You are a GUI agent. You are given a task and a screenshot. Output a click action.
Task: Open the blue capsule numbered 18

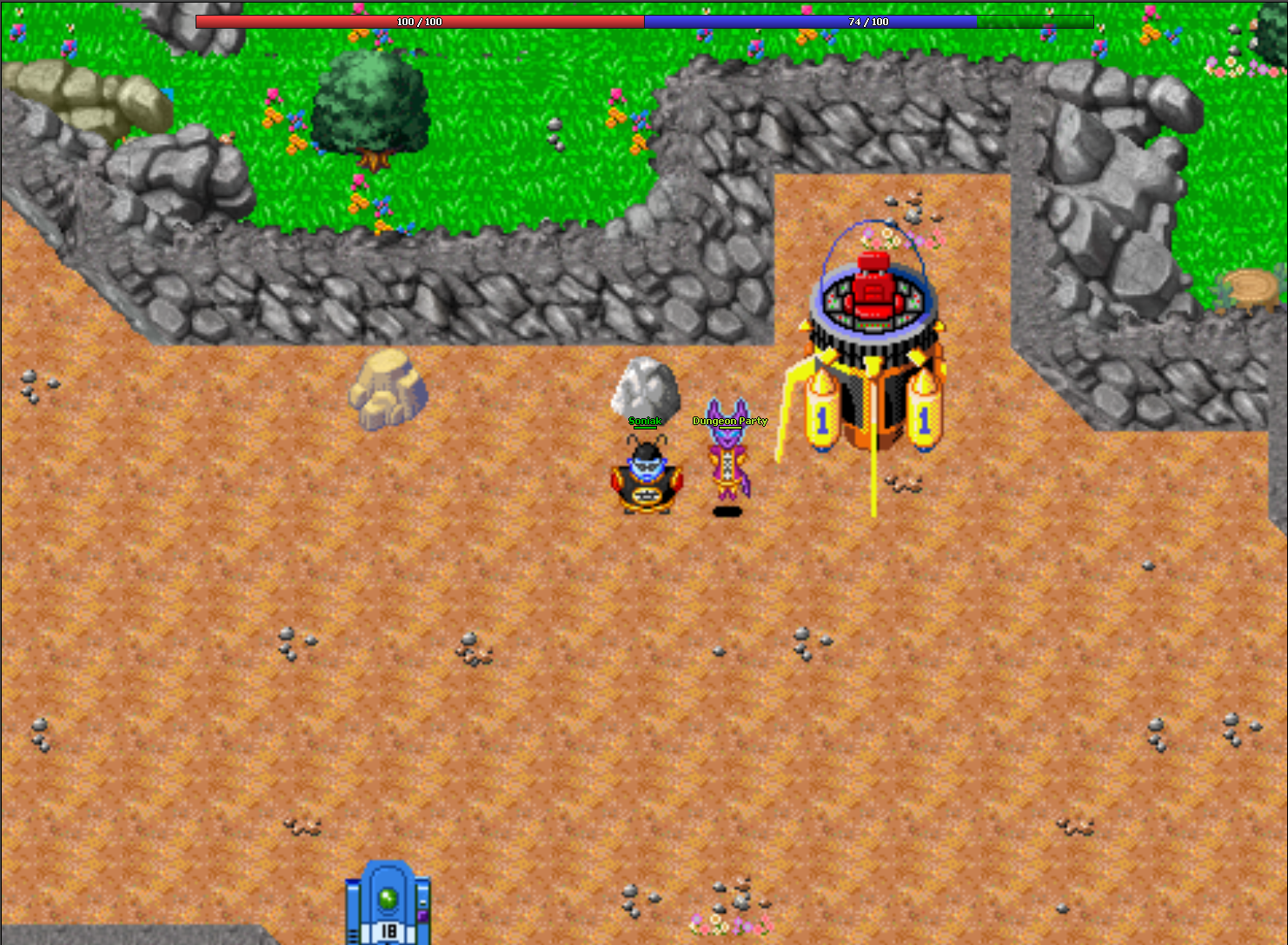(x=388, y=904)
